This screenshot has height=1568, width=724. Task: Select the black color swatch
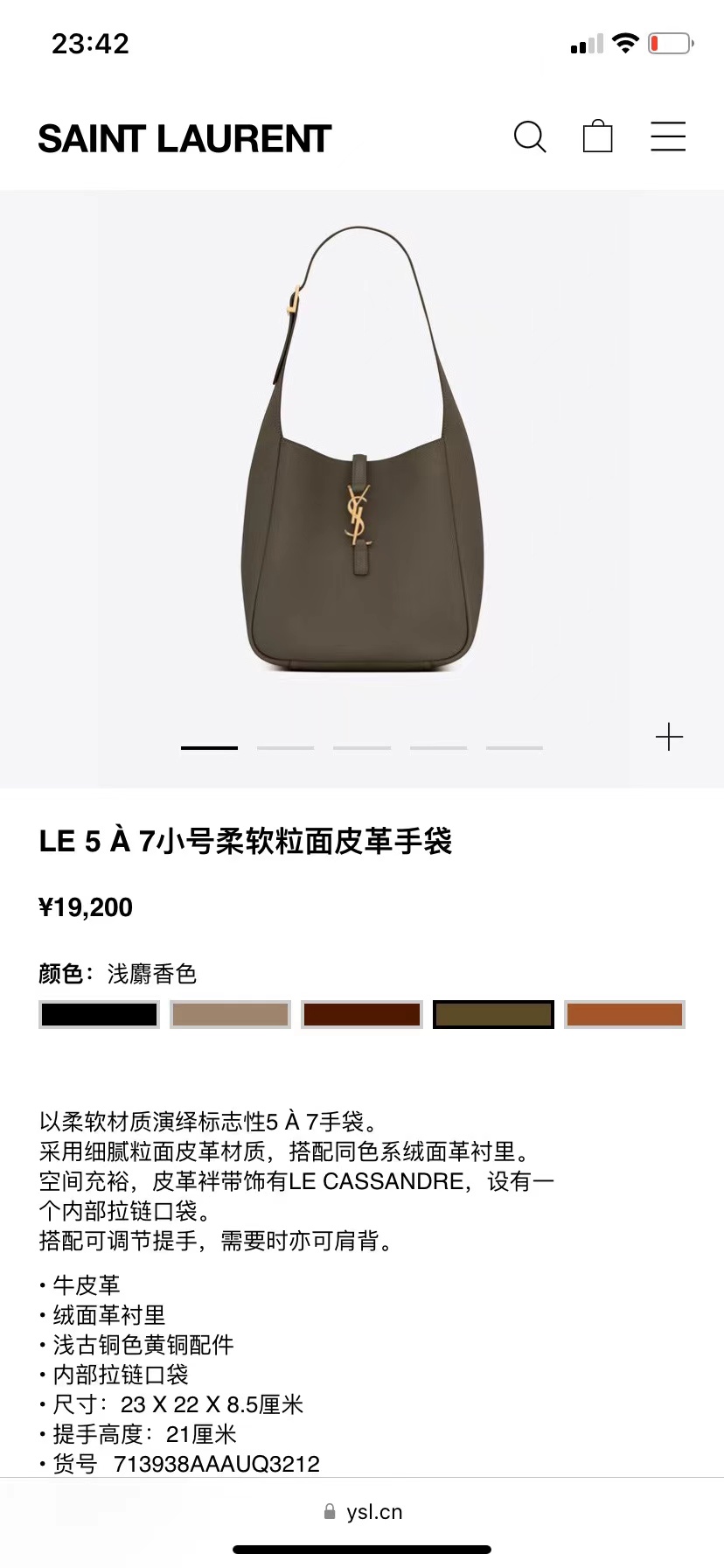click(99, 1014)
